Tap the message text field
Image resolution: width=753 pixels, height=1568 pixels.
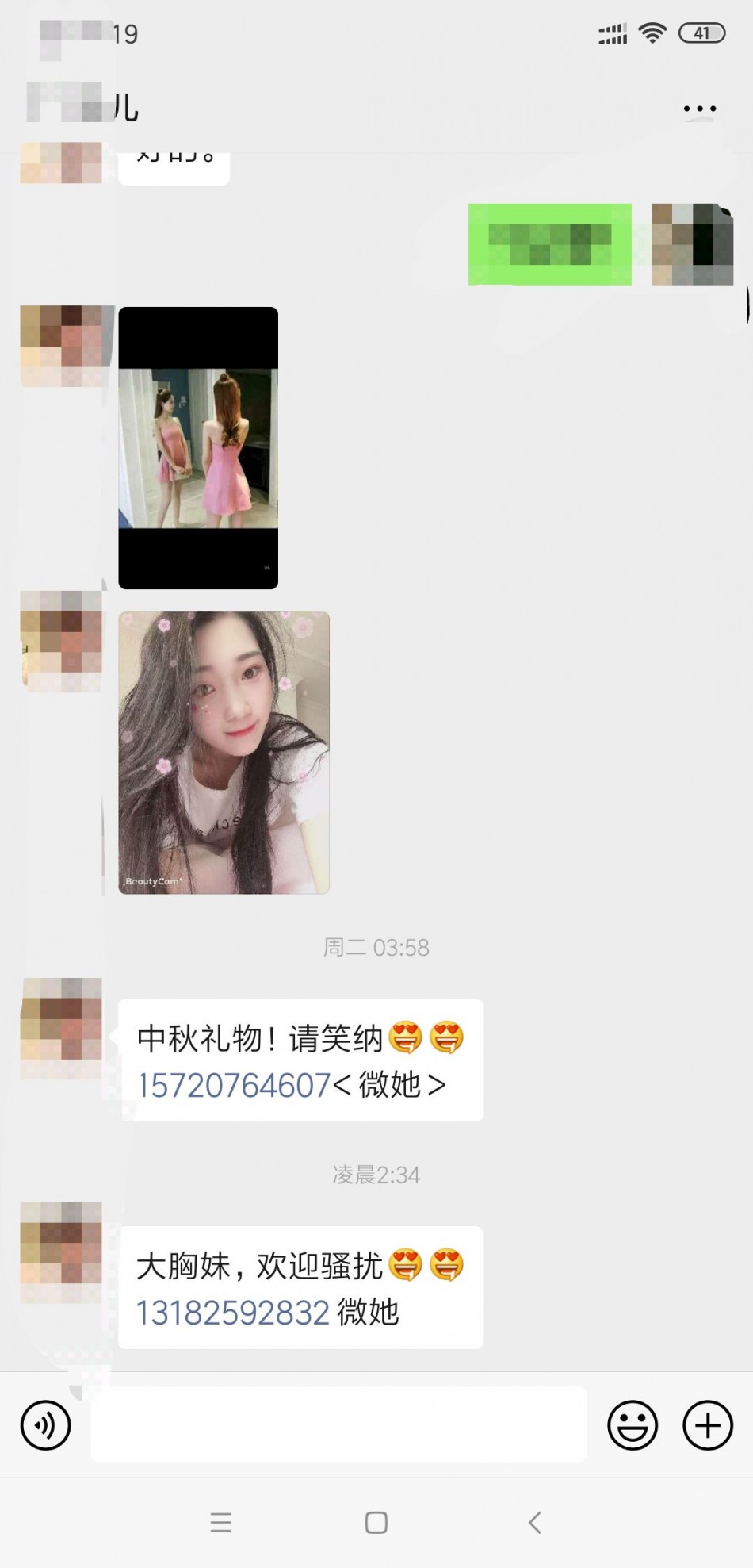click(338, 1425)
